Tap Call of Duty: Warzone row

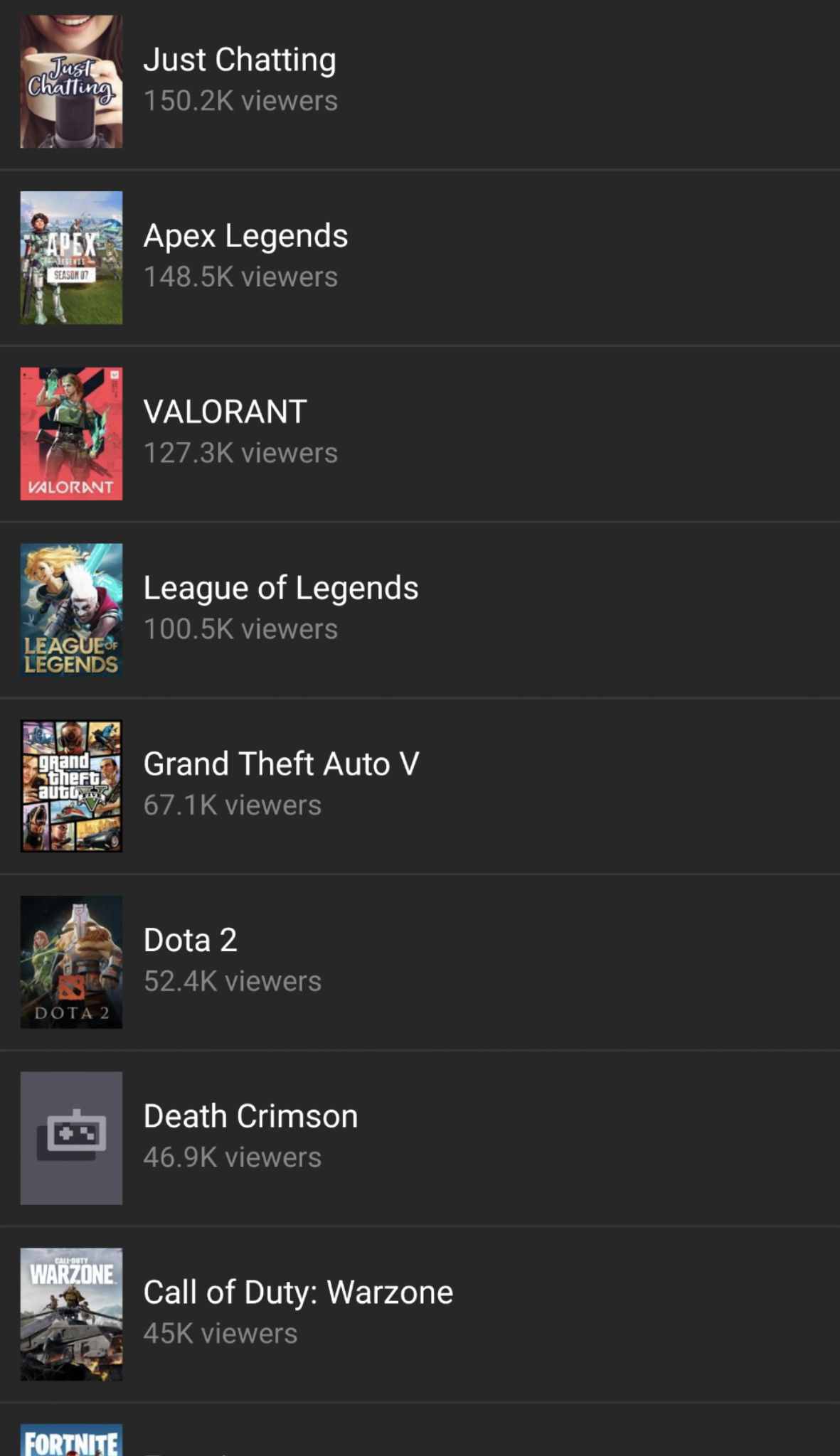[298, 1293]
